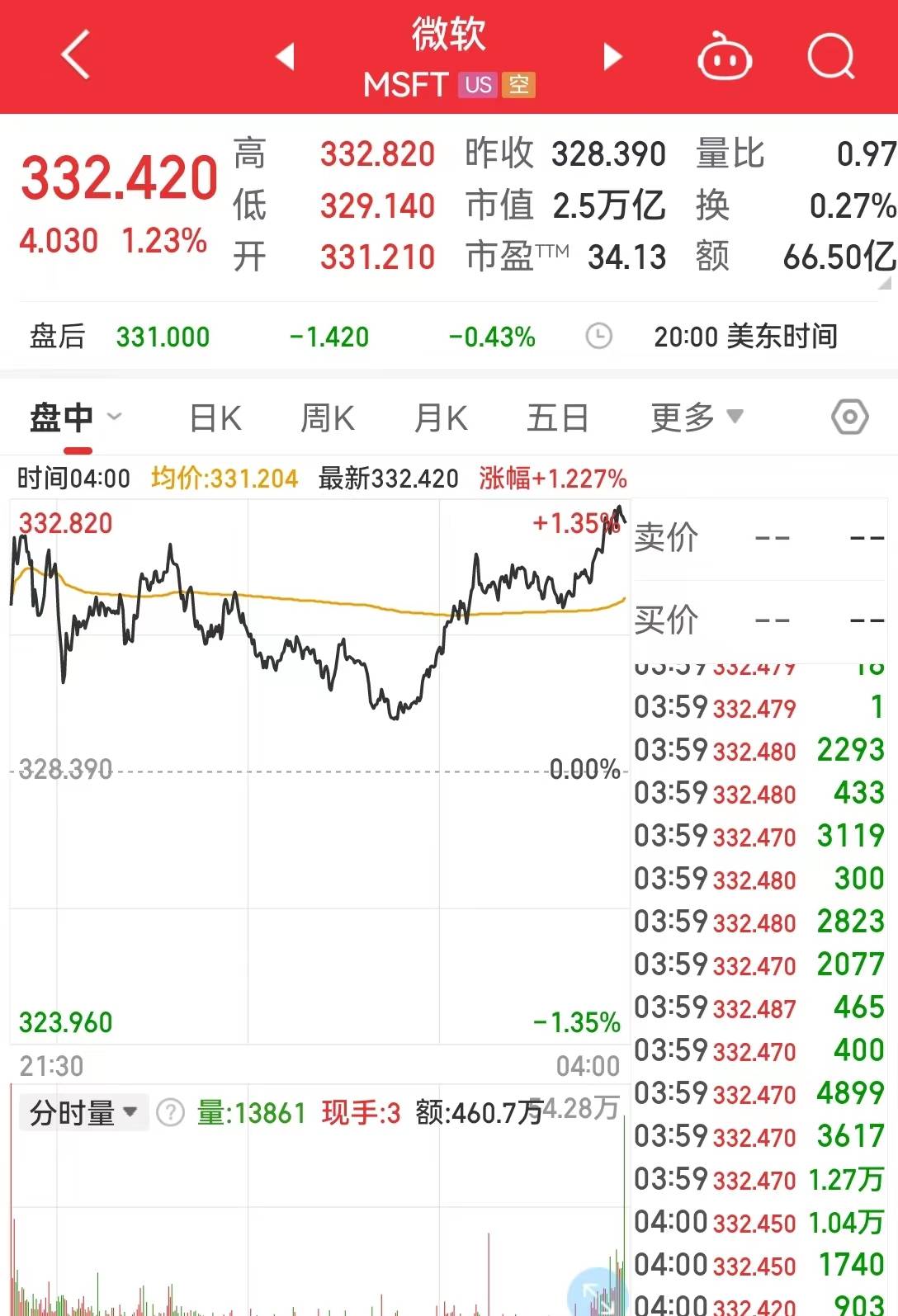Switch to the 月K chart tab

tap(441, 417)
